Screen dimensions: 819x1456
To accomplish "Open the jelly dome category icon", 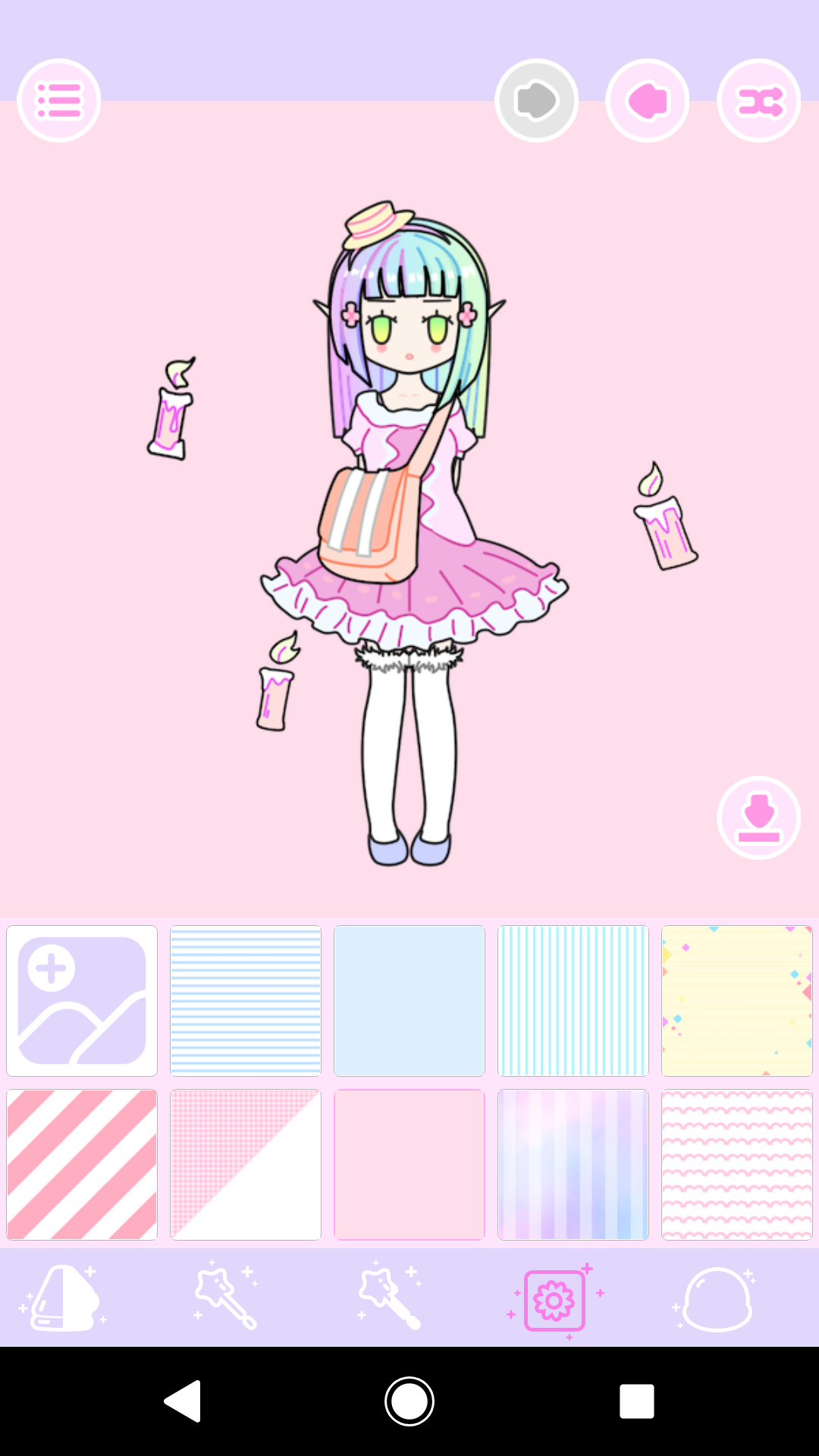I will point(717,1297).
